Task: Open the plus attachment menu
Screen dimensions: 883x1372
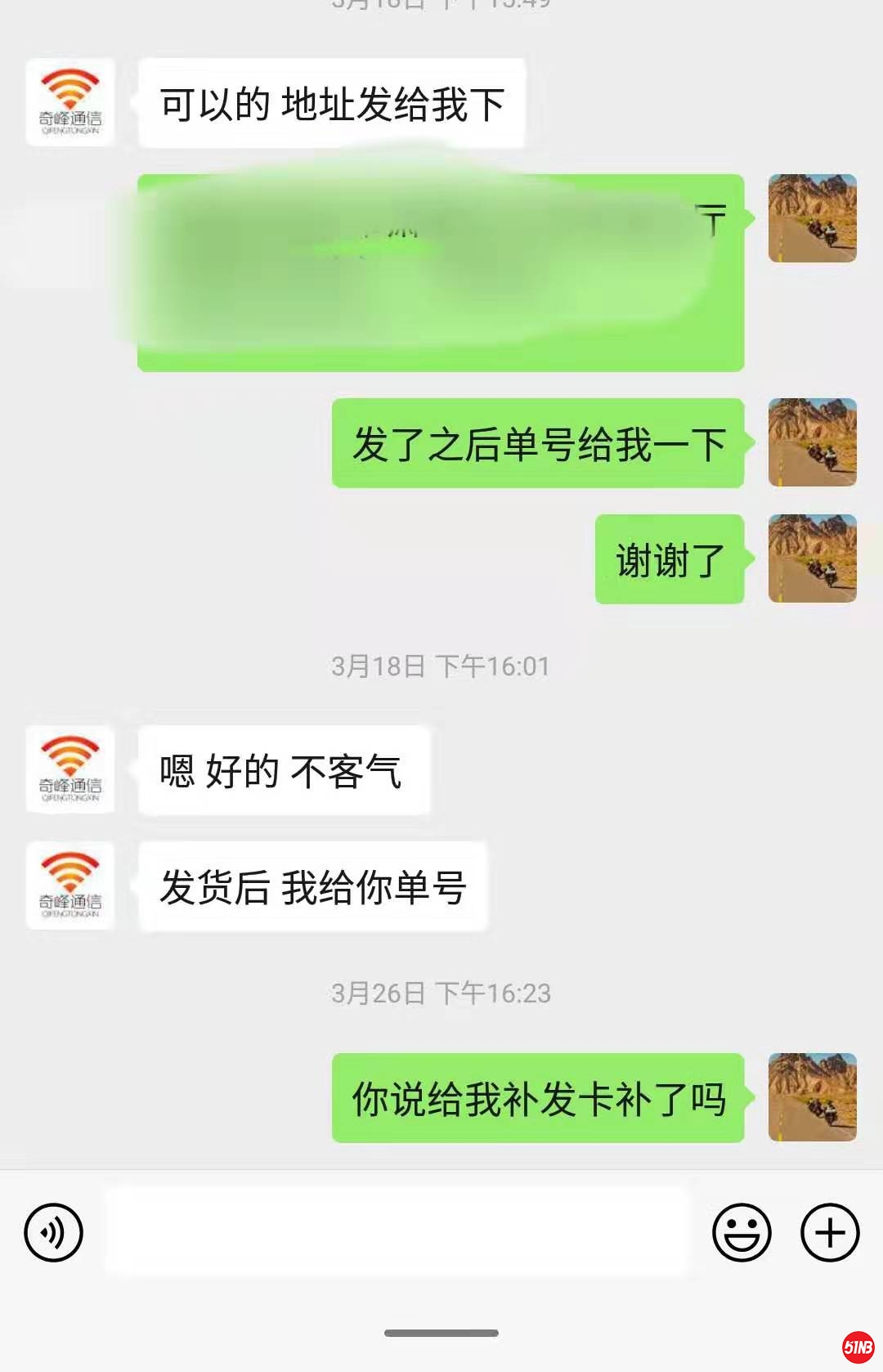Action: pos(829,1232)
